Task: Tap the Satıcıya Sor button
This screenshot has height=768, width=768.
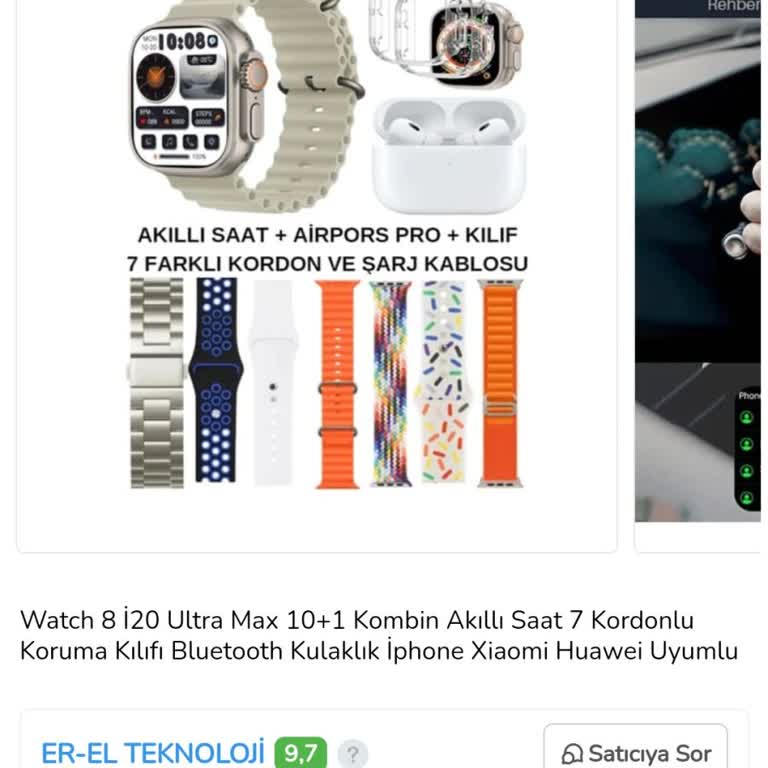Action: point(636,752)
